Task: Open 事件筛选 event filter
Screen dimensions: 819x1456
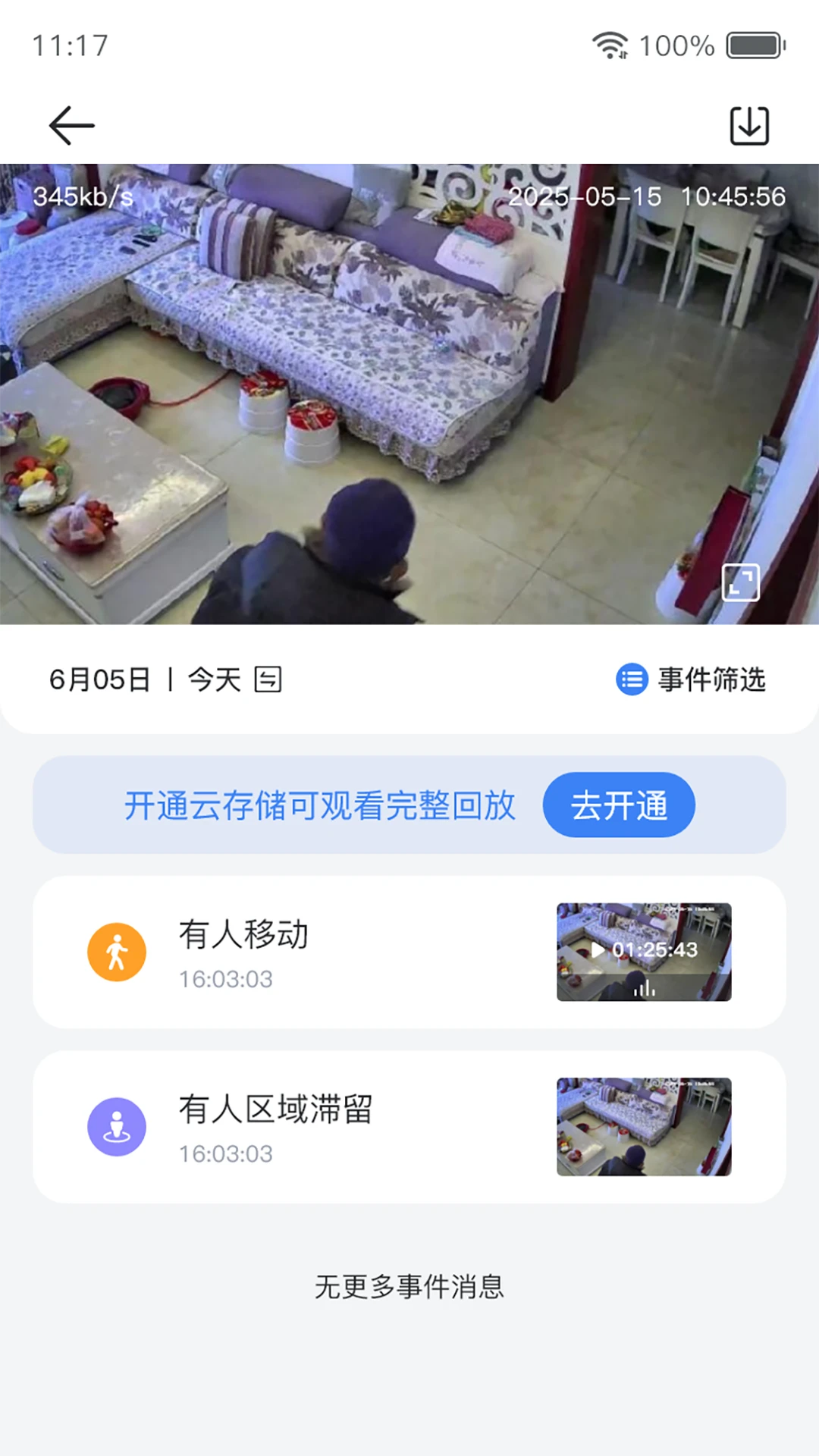Action: 691,679
